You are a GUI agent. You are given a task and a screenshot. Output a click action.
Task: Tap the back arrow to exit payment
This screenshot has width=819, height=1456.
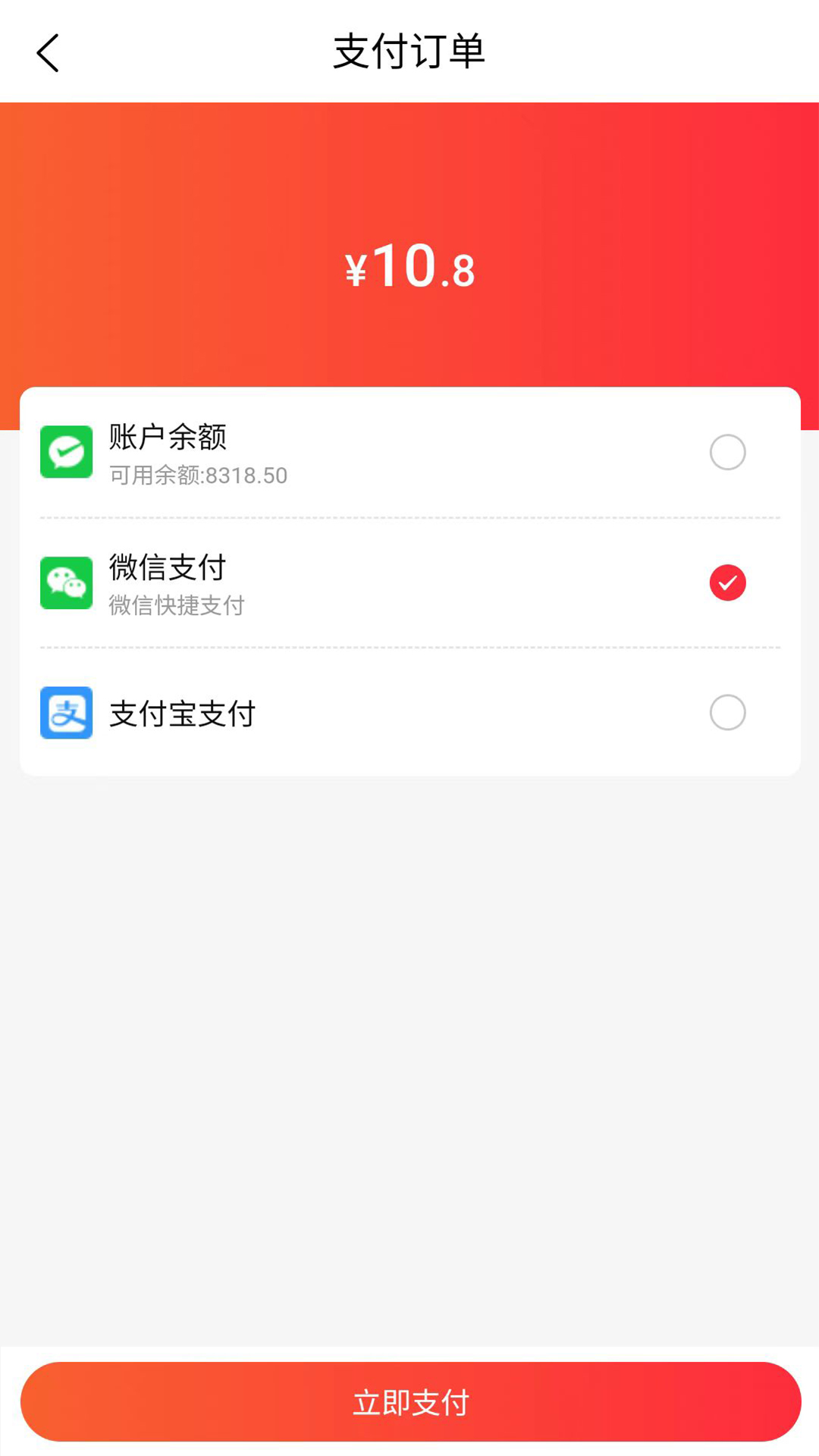(x=48, y=52)
